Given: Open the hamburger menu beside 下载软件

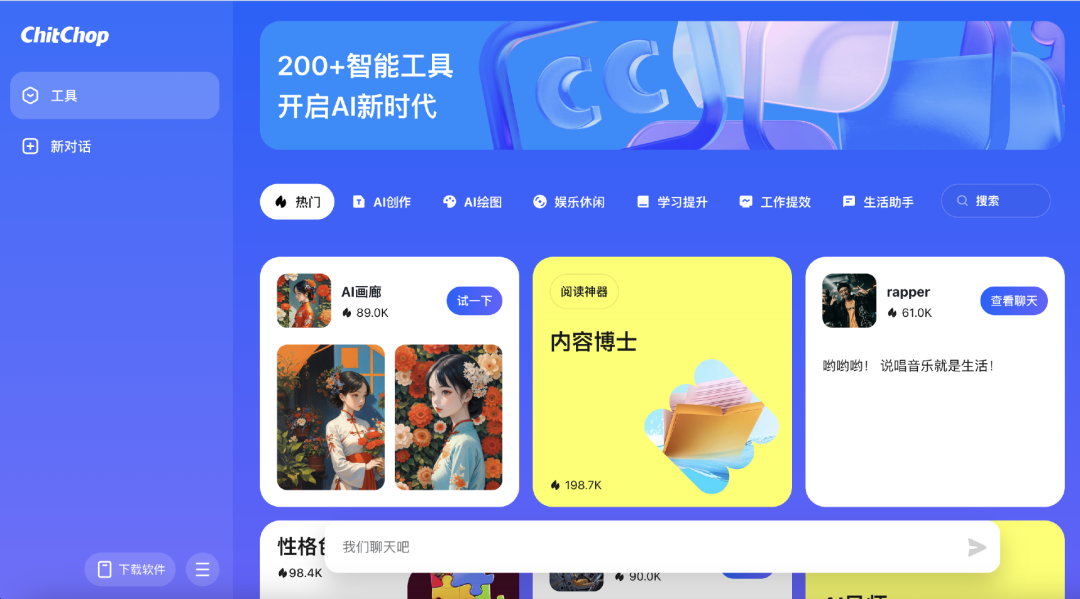Looking at the screenshot, I should point(202,569).
